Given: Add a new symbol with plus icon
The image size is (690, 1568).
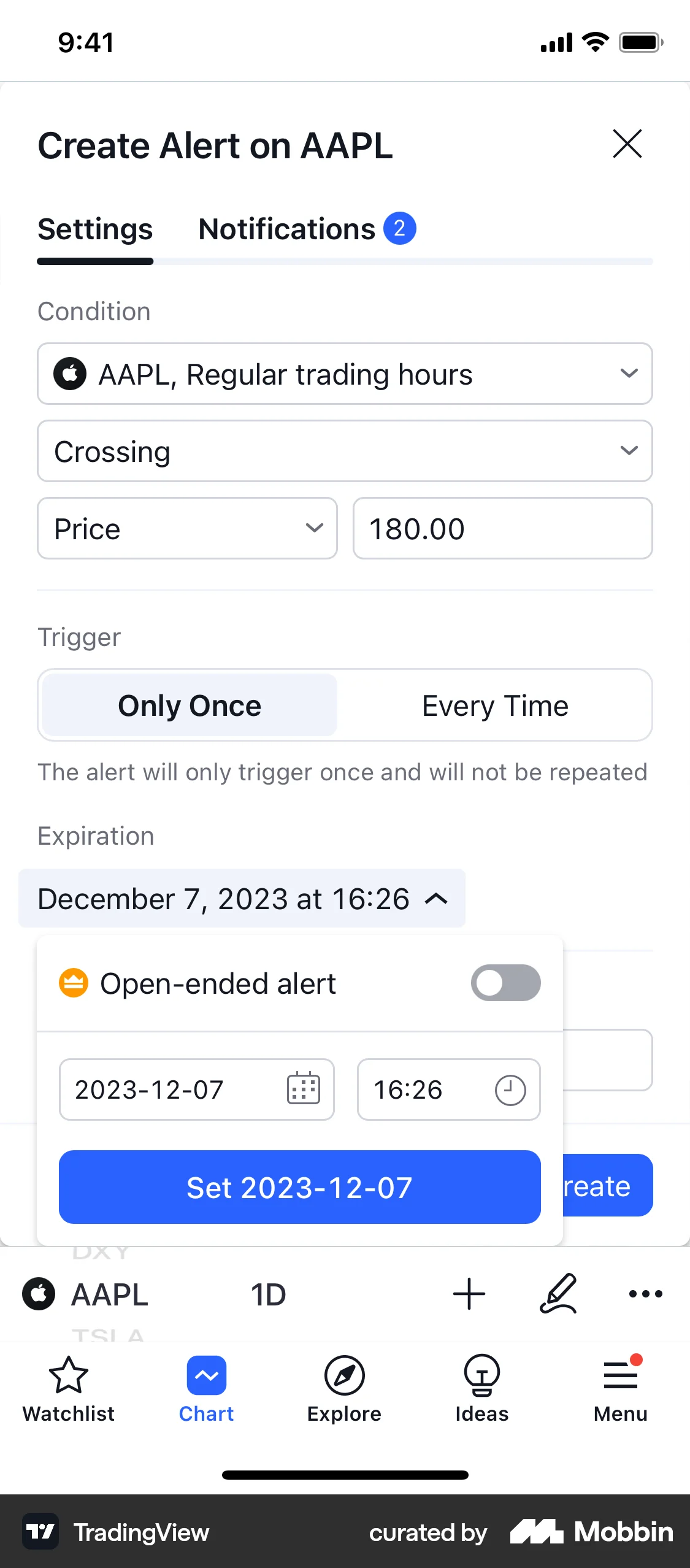Looking at the screenshot, I should coord(469,1293).
